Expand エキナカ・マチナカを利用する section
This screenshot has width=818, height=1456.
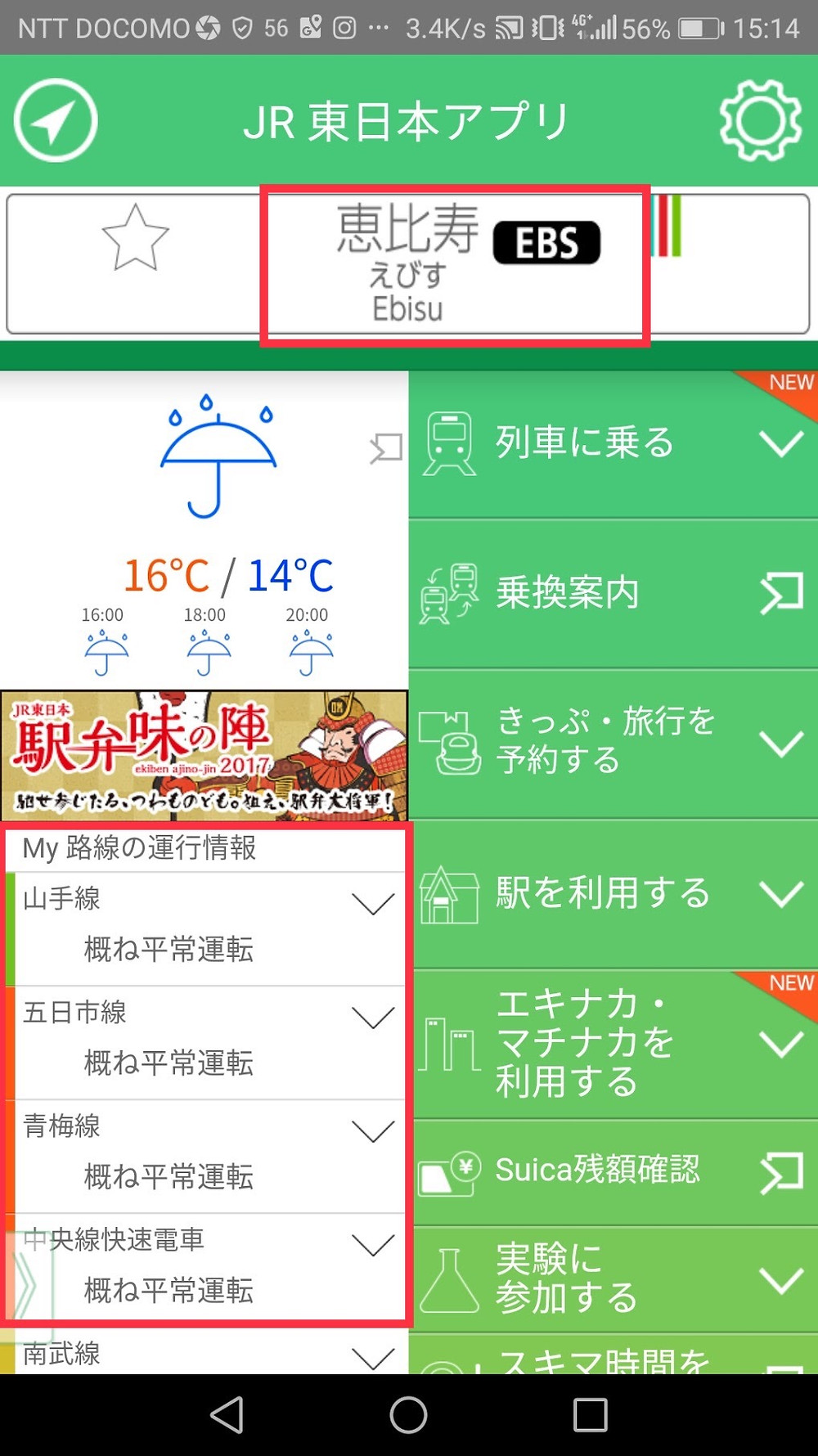613,1044
